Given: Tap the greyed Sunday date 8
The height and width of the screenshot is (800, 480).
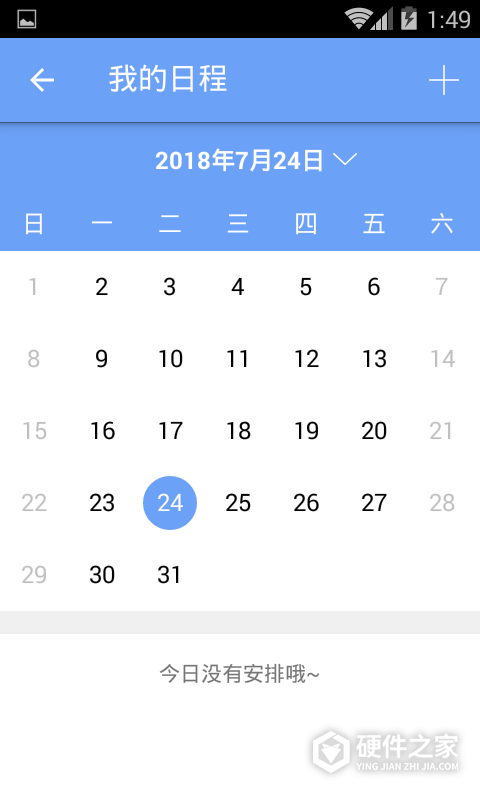Looking at the screenshot, I should [x=34, y=359].
